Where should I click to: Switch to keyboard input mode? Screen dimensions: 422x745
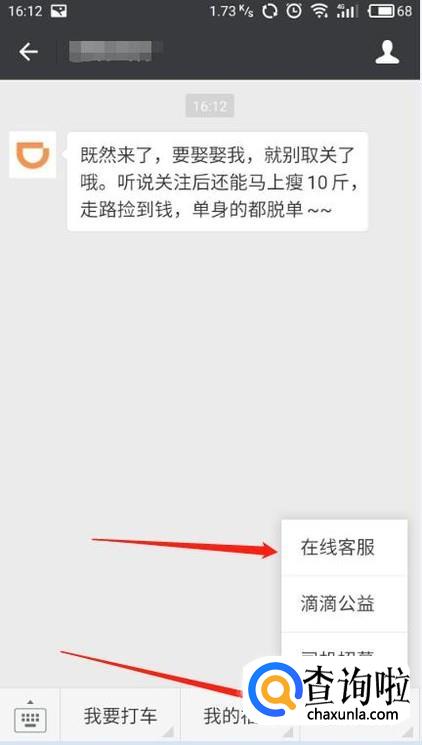30,715
